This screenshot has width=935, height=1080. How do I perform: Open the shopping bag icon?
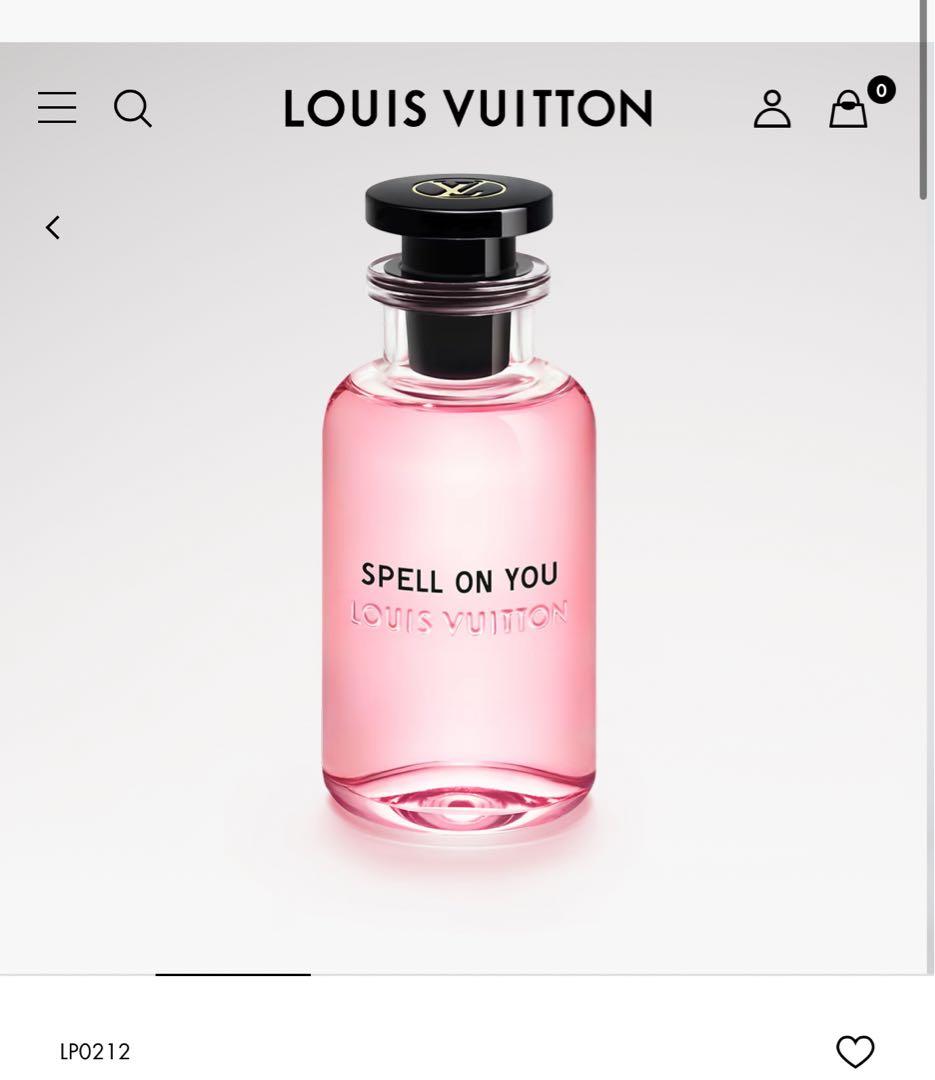point(849,110)
